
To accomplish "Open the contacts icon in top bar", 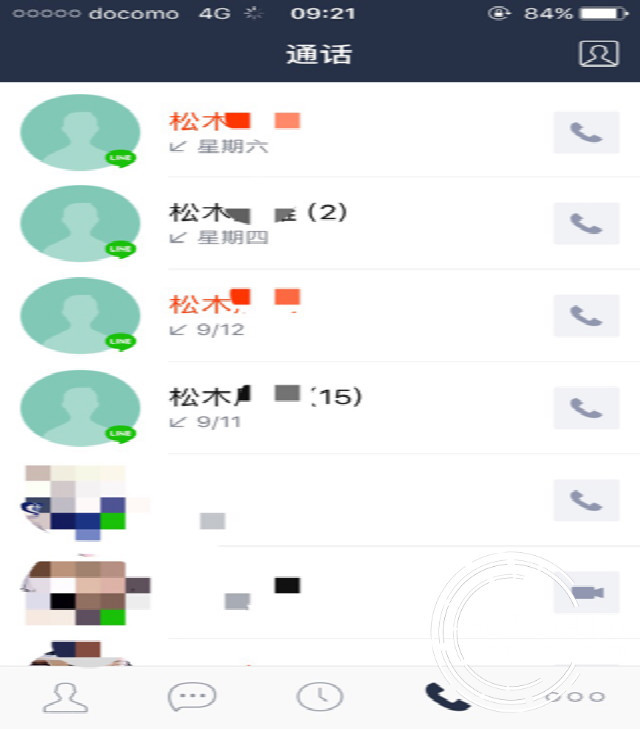I will (599, 54).
